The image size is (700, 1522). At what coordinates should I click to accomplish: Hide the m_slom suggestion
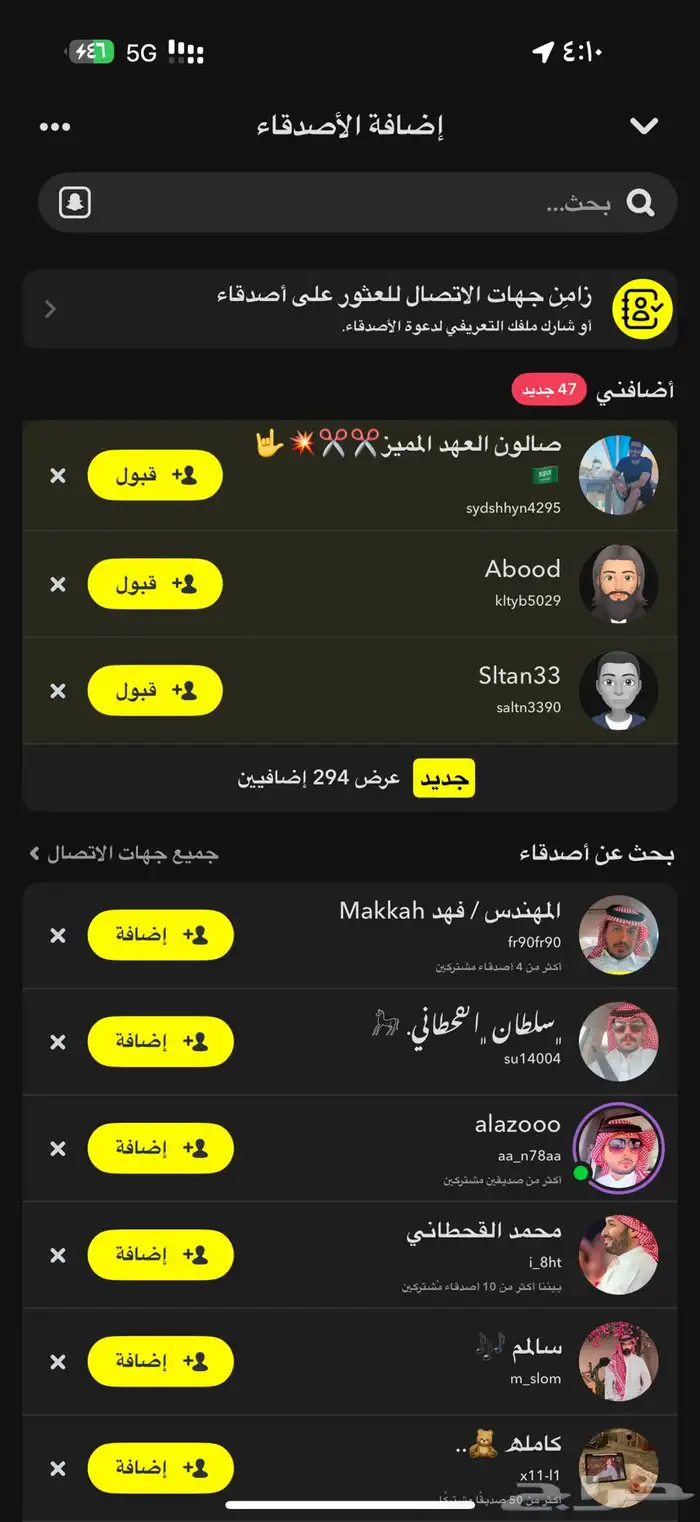coord(58,1362)
